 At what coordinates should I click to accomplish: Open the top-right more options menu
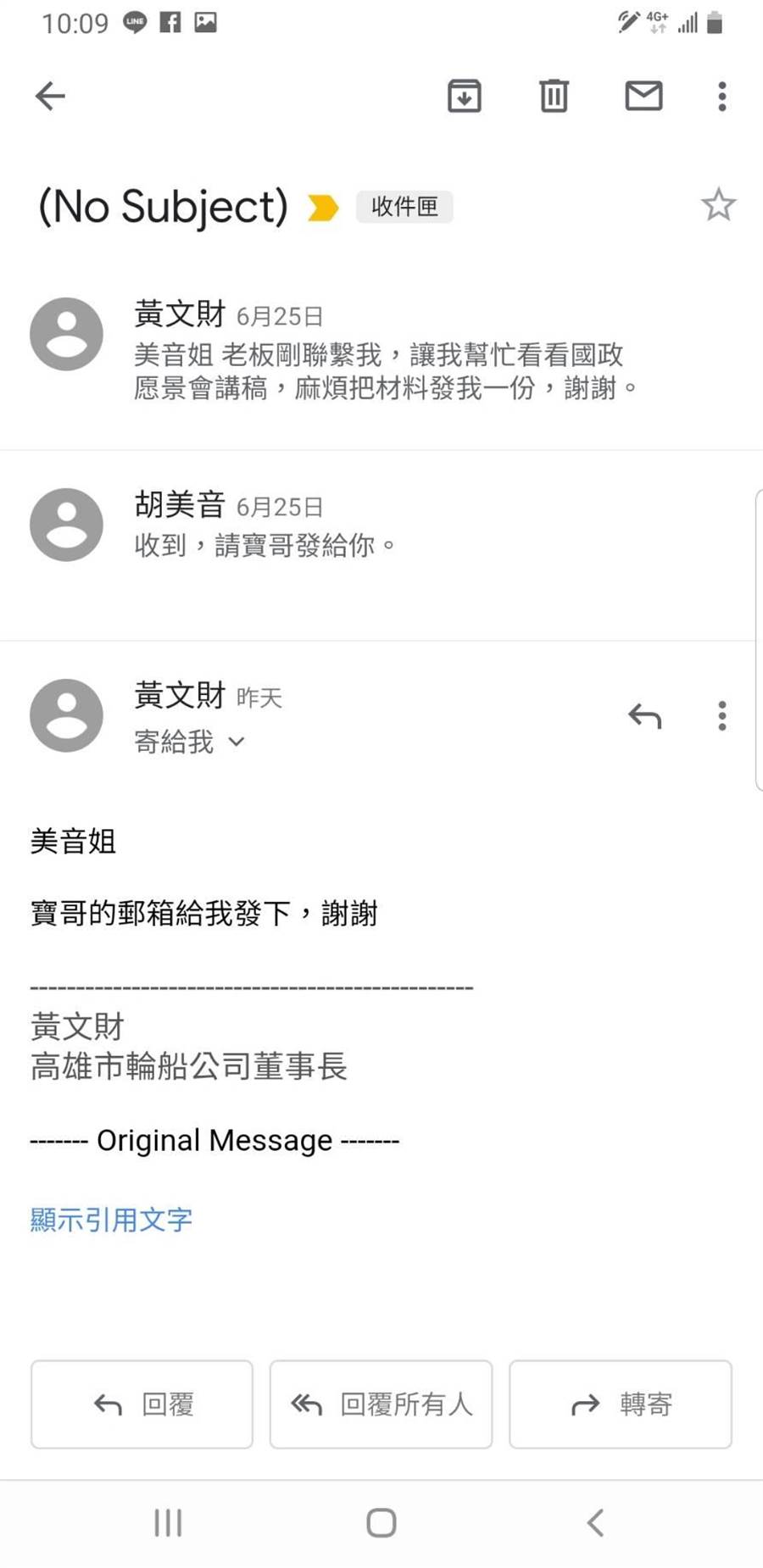[721, 96]
